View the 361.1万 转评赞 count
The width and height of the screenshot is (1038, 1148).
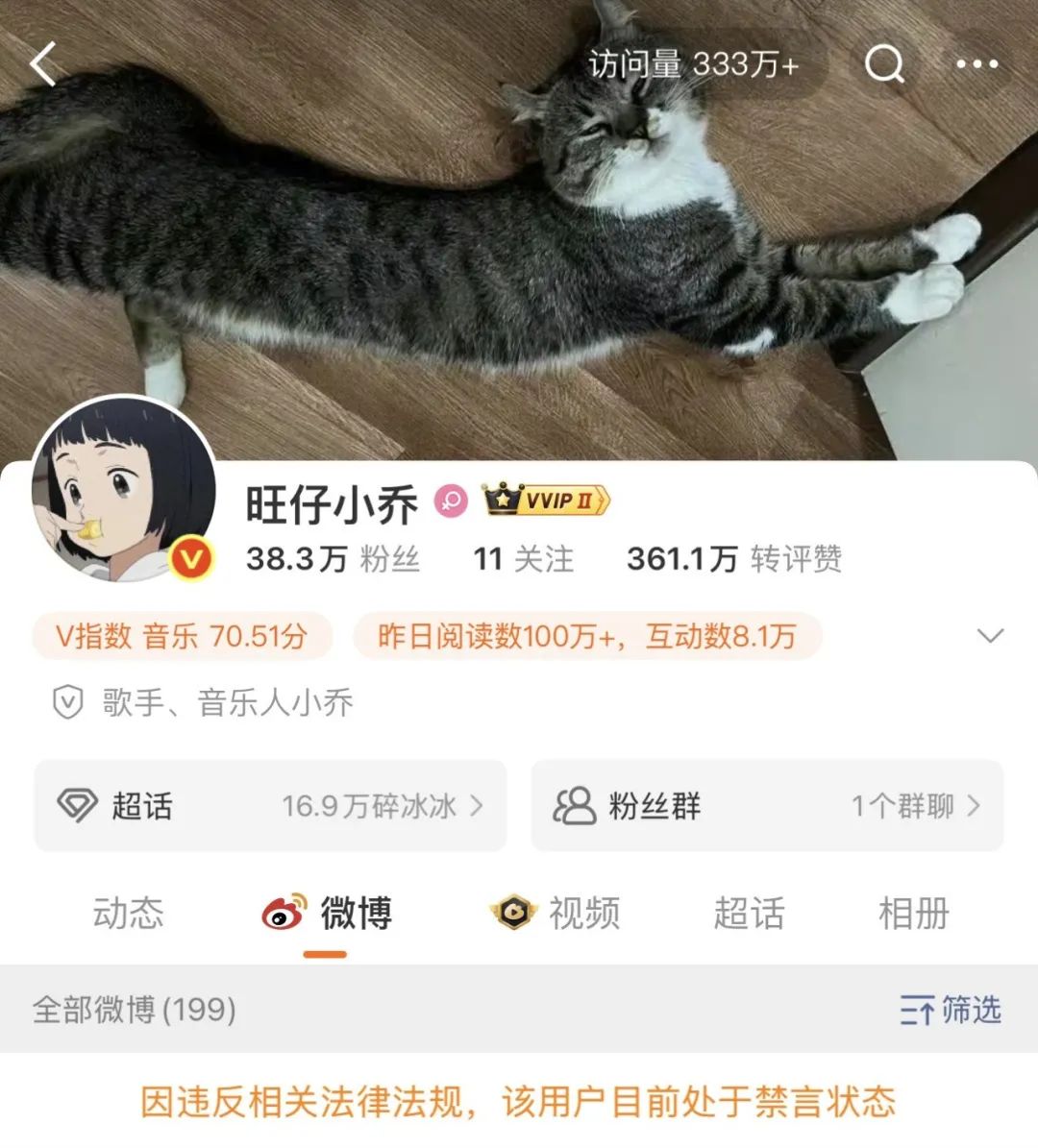(734, 558)
